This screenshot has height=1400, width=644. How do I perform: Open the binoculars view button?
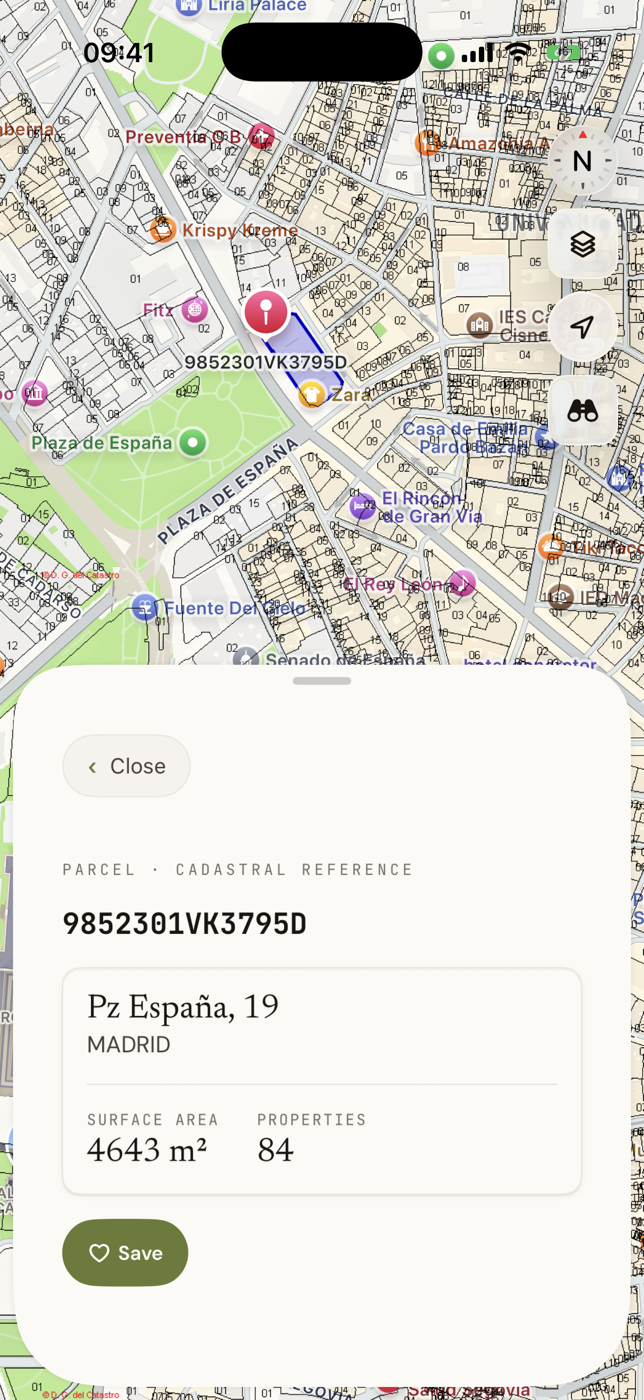(583, 410)
